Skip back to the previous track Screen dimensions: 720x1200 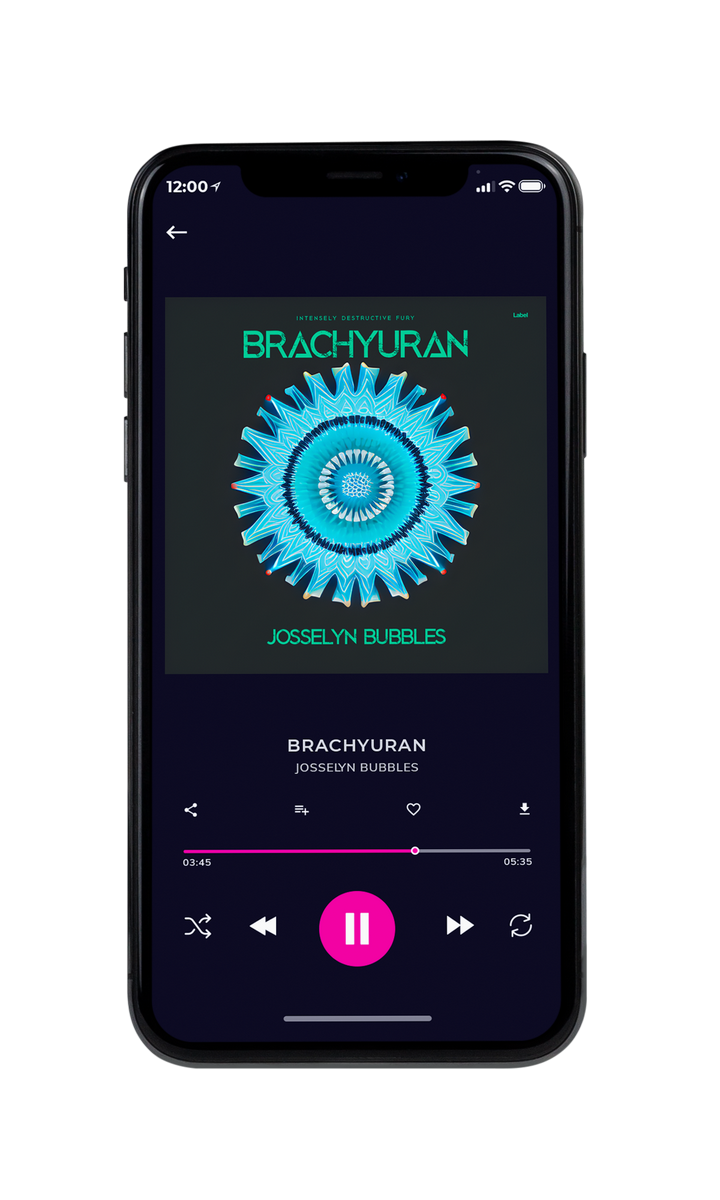(263, 927)
